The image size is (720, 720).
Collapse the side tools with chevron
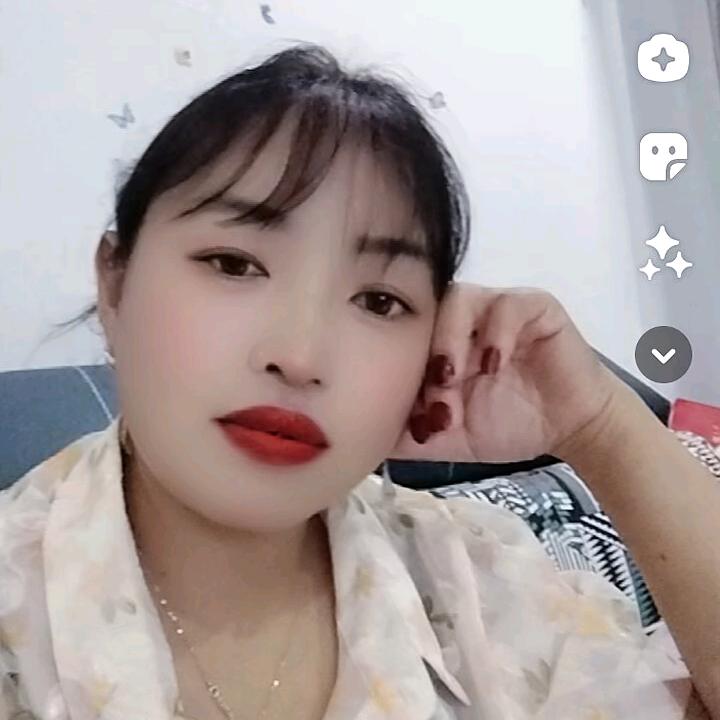click(663, 354)
